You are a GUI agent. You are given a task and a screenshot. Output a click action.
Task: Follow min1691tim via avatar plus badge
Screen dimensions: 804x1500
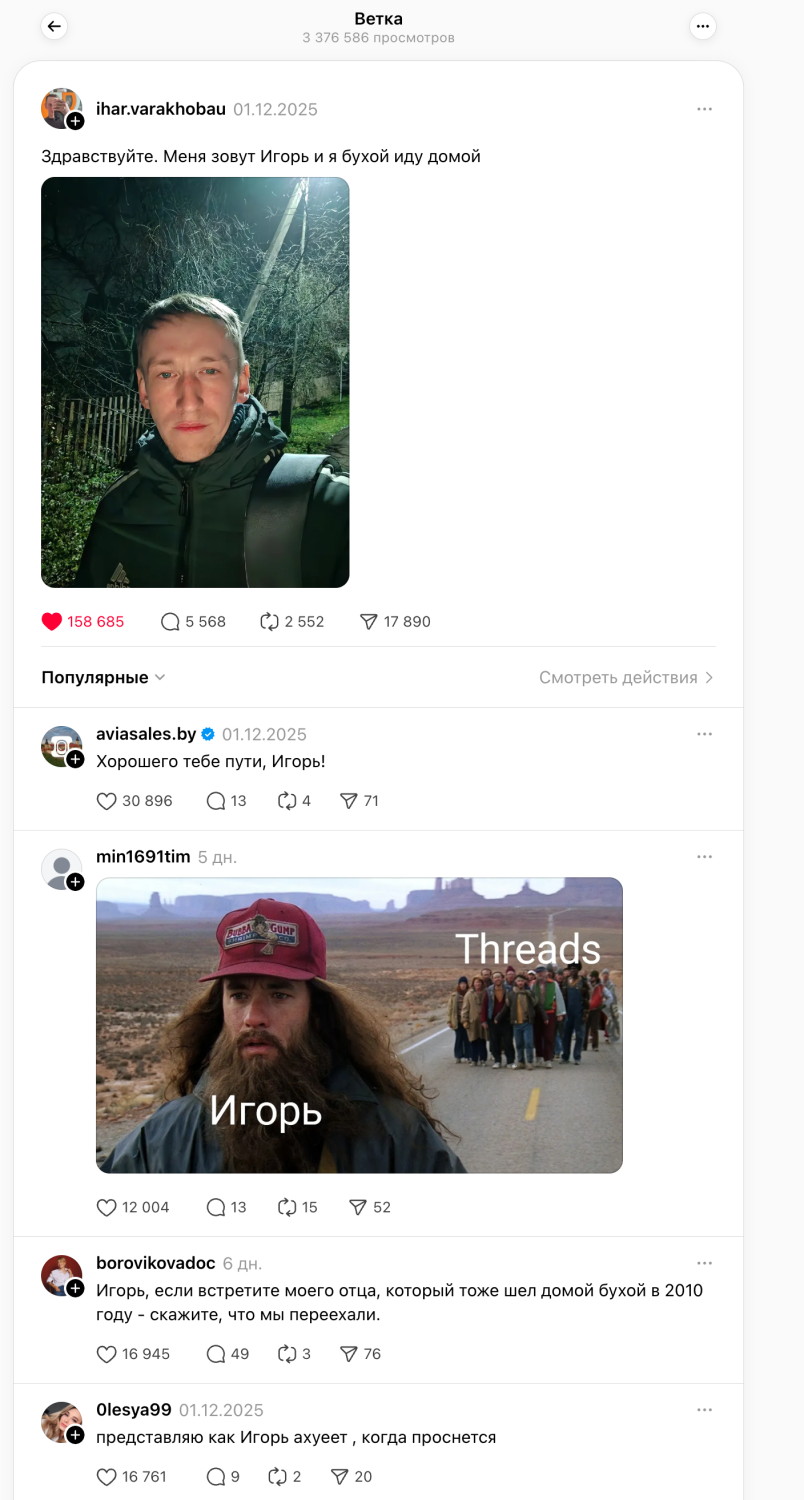click(76, 882)
